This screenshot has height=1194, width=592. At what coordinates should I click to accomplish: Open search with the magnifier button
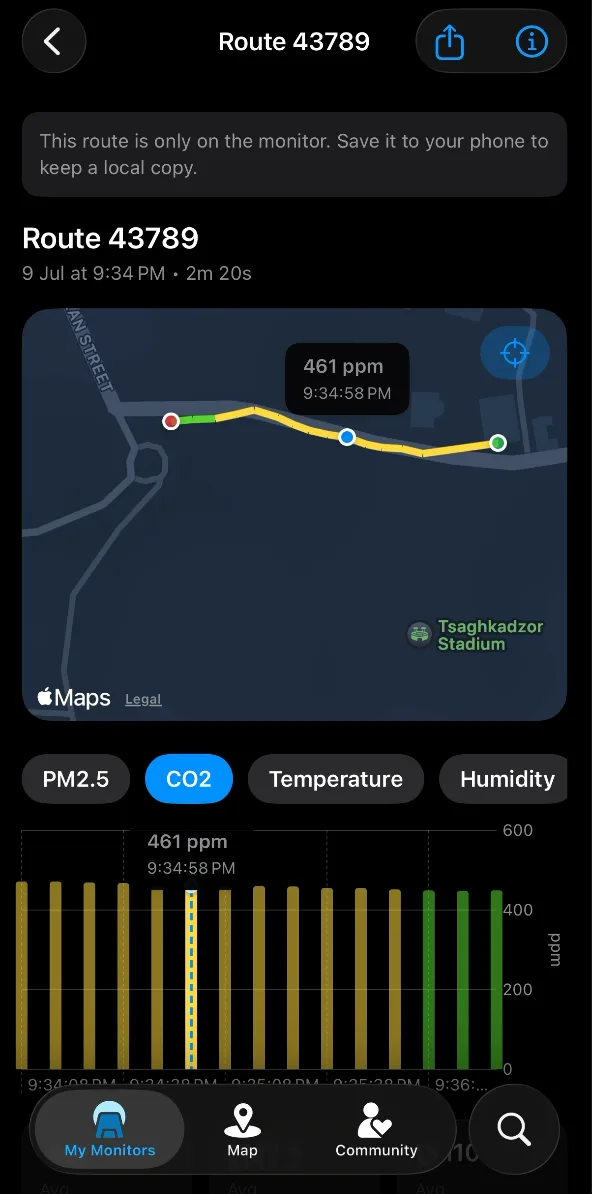point(514,1129)
